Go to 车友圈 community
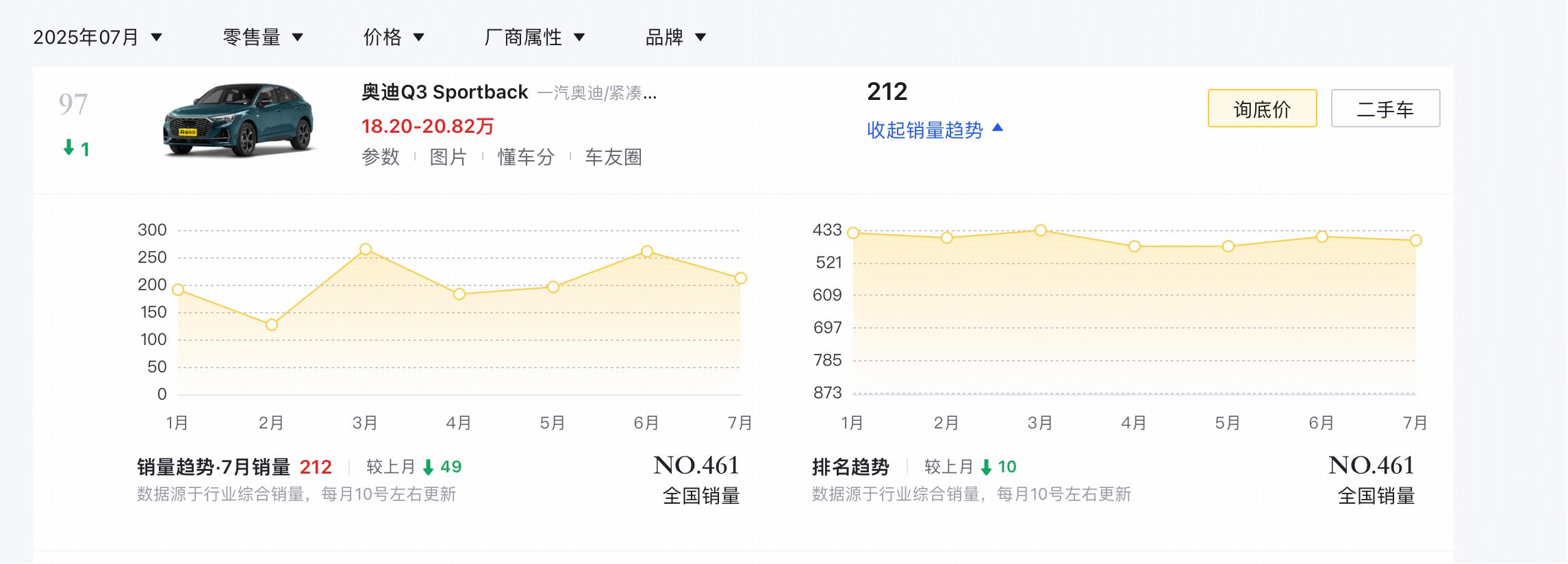This screenshot has width=1568, height=564. [x=613, y=157]
